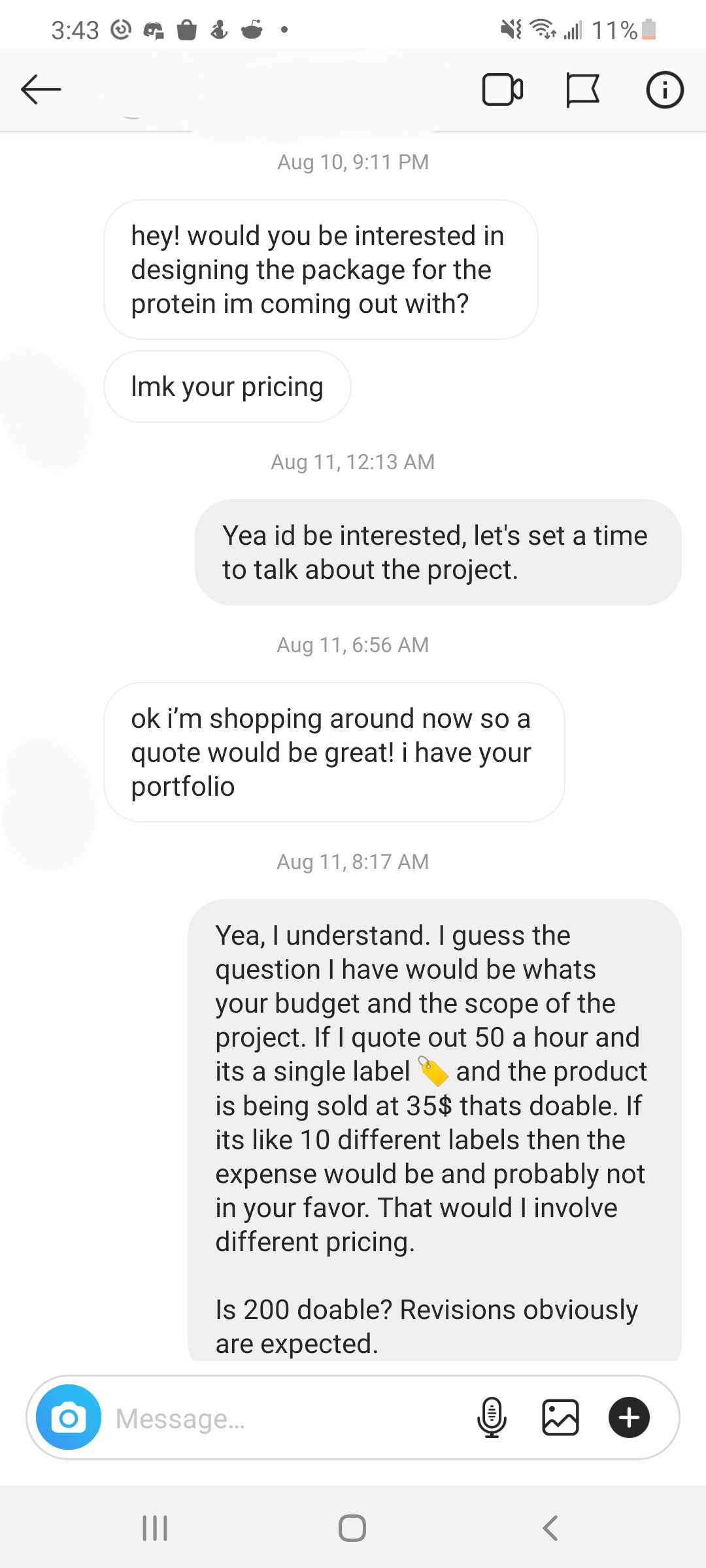Start a video call

click(503, 90)
